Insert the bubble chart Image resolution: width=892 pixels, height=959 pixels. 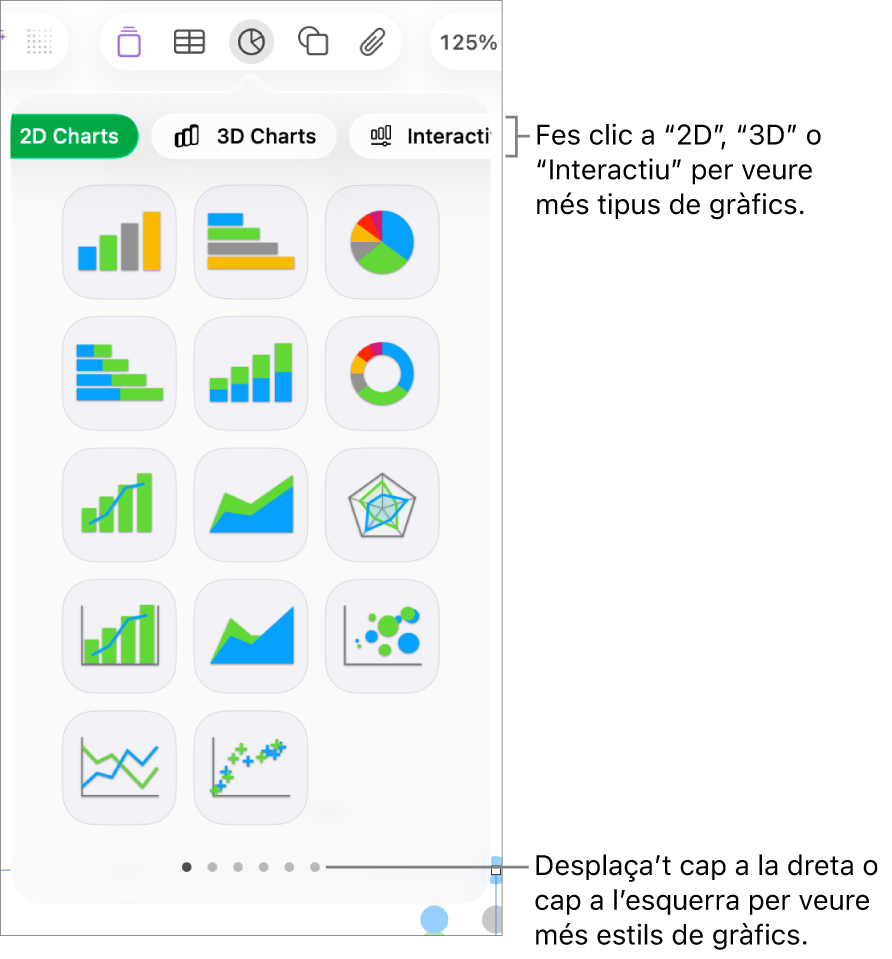pos(382,636)
